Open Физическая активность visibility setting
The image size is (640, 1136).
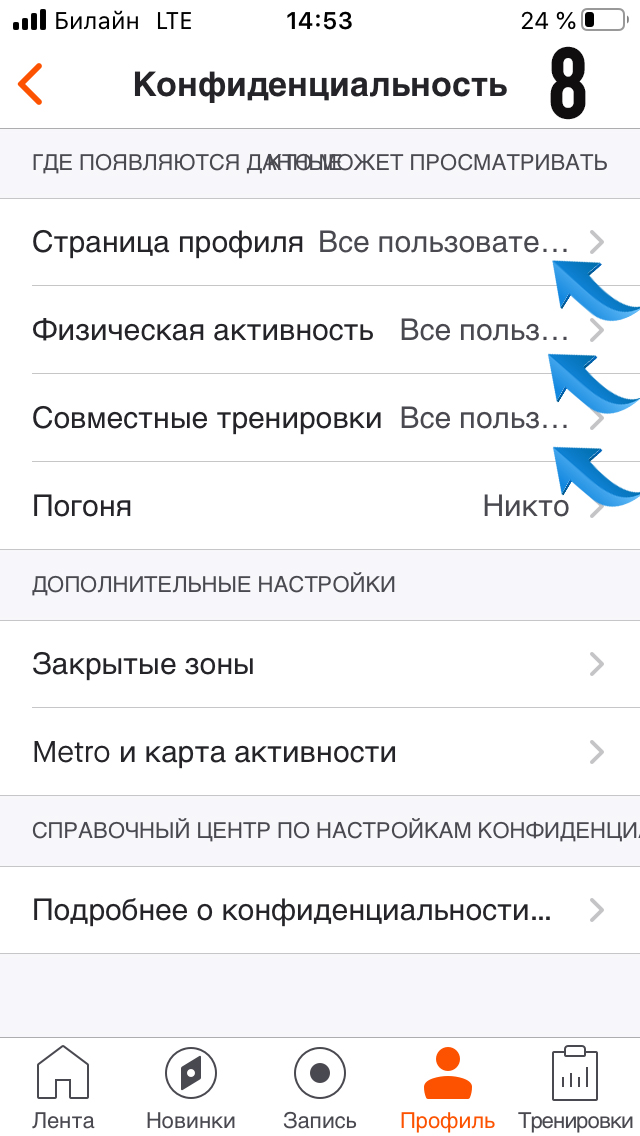(318, 330)
